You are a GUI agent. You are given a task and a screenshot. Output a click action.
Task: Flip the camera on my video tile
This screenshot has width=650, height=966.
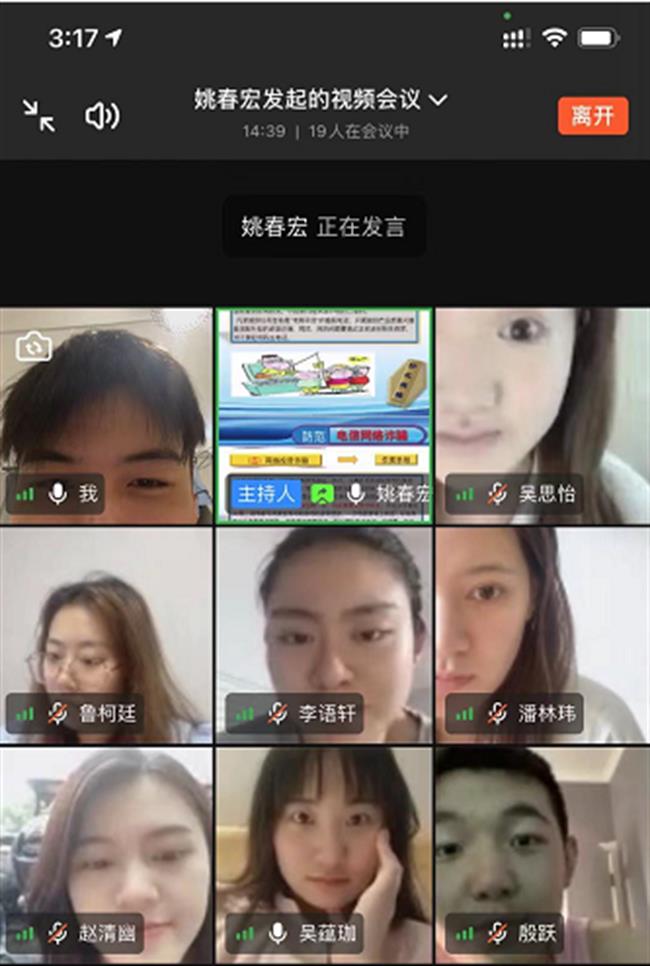[x=34, y=347]
